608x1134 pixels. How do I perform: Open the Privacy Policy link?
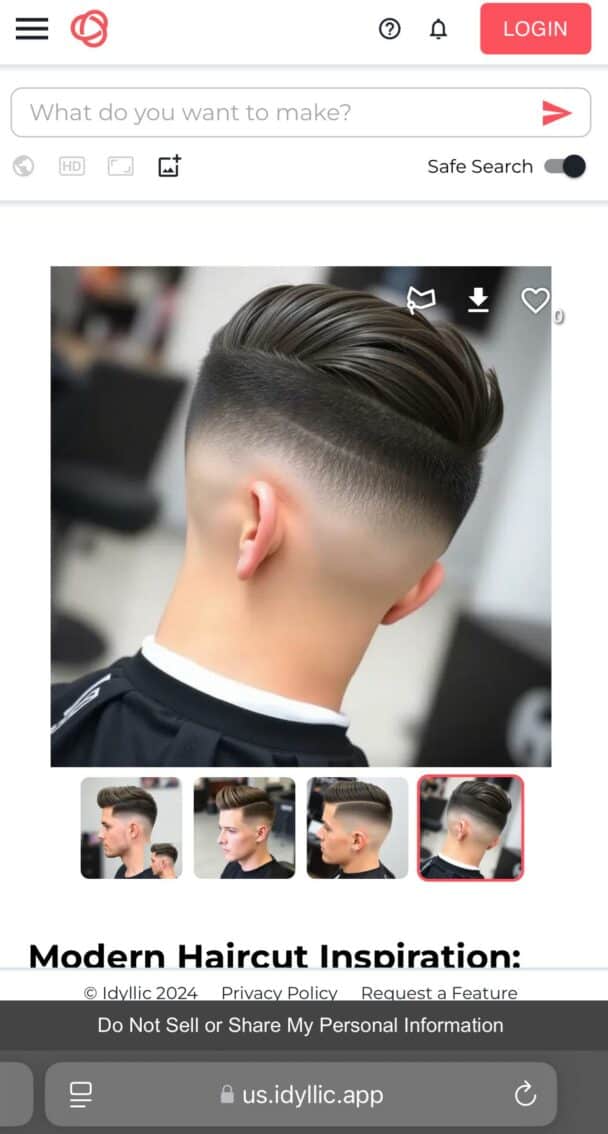click(x=279, y=992)
